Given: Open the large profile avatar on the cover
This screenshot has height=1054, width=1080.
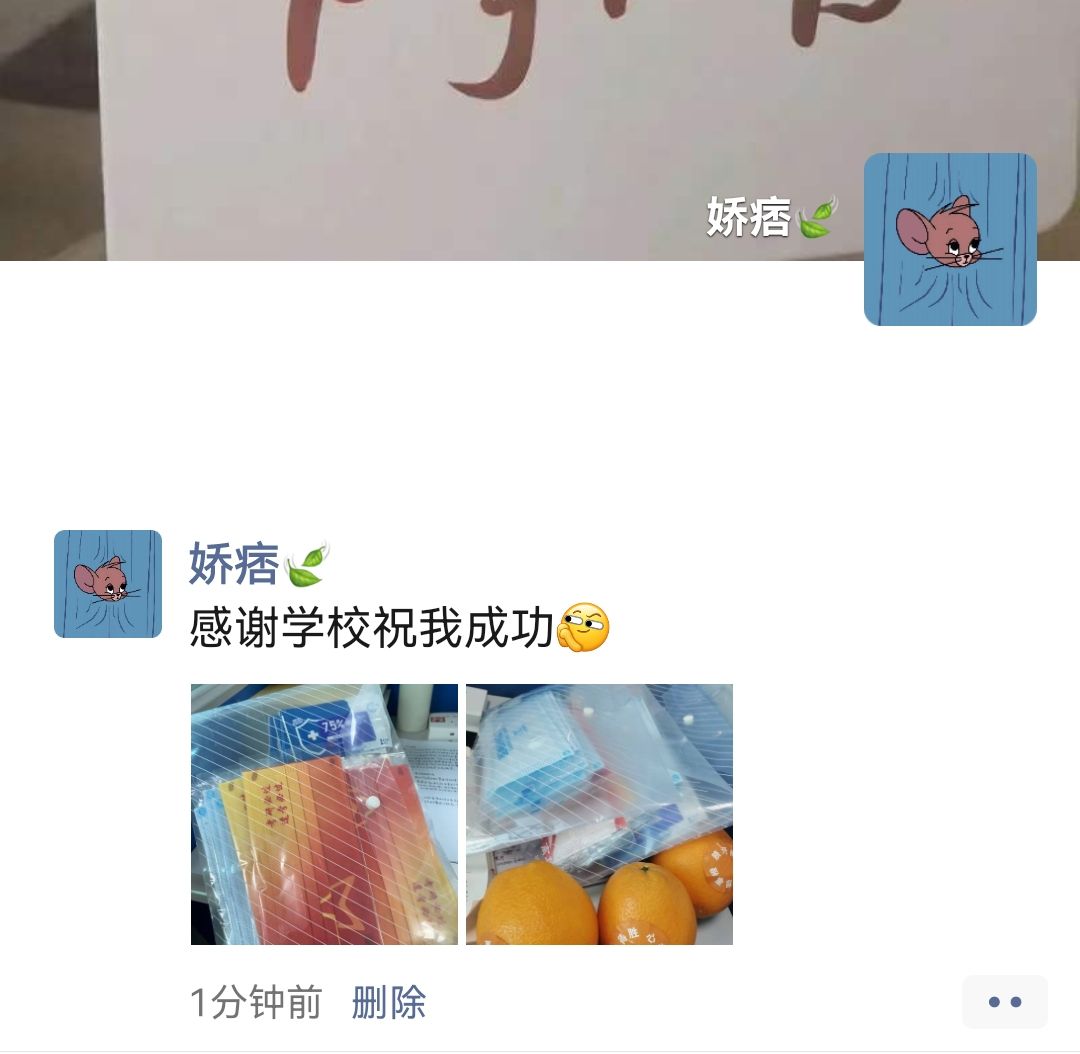Looking at the screenshot, I should (x=949, y=239).
